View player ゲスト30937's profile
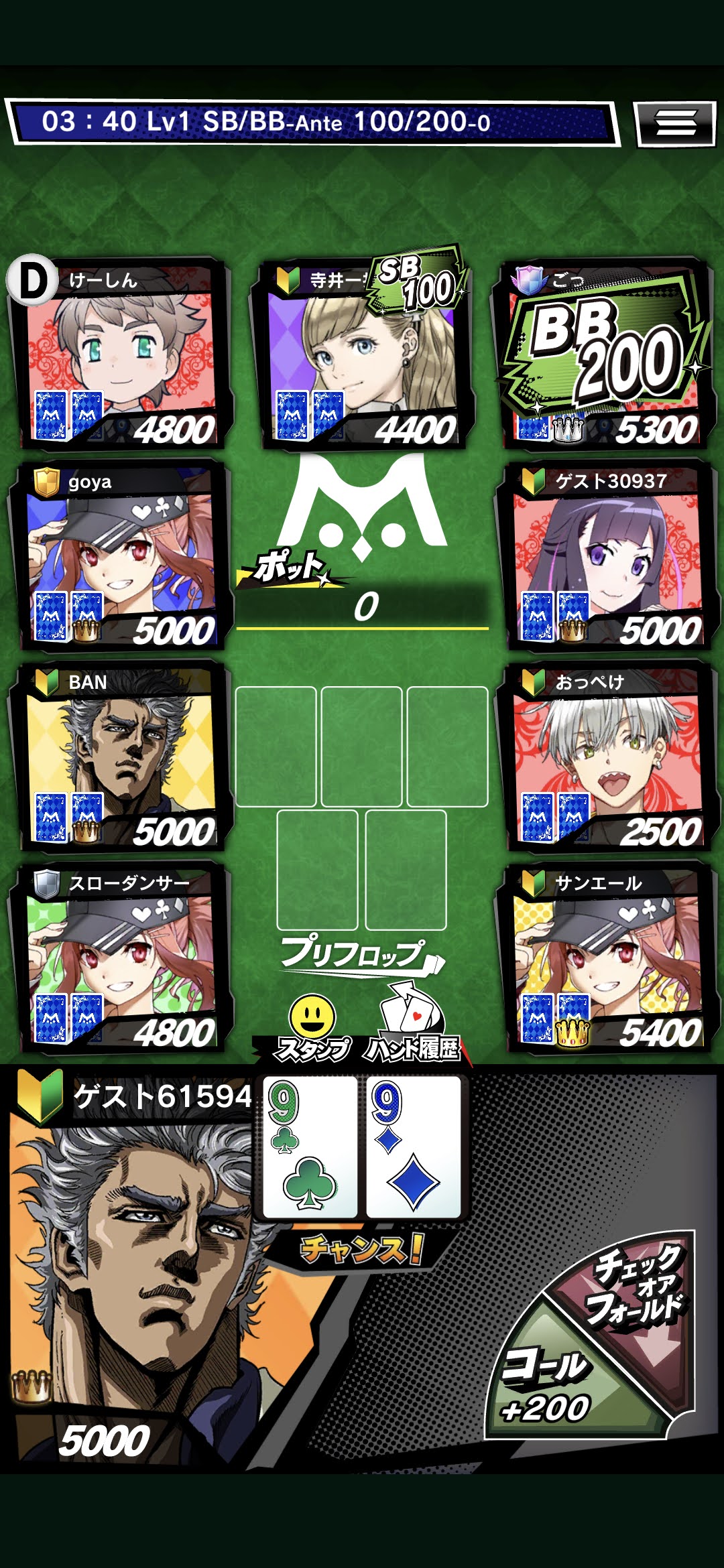Viewport: 724px width, 1568px height. coord(605,555)
